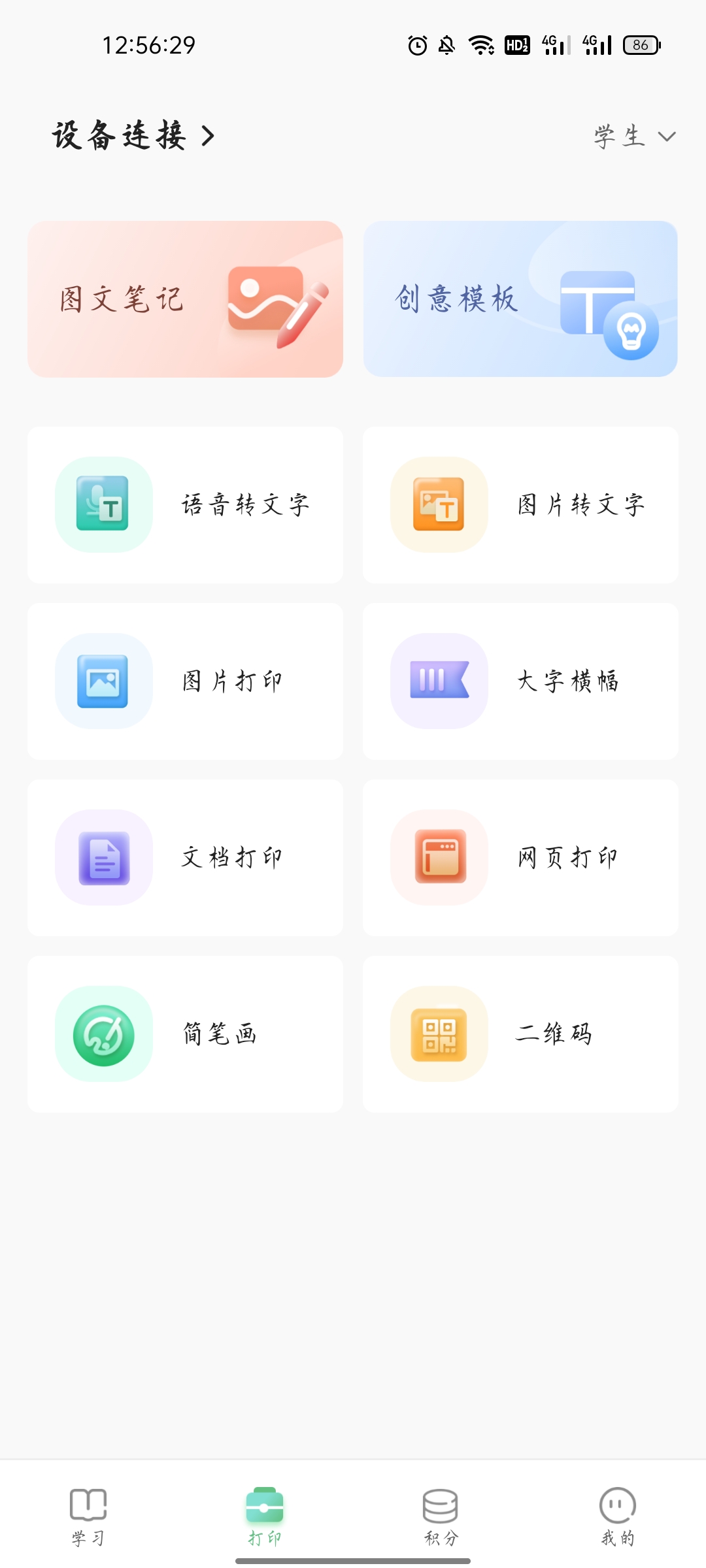Open the 创意模板 card

click(520, 299)
